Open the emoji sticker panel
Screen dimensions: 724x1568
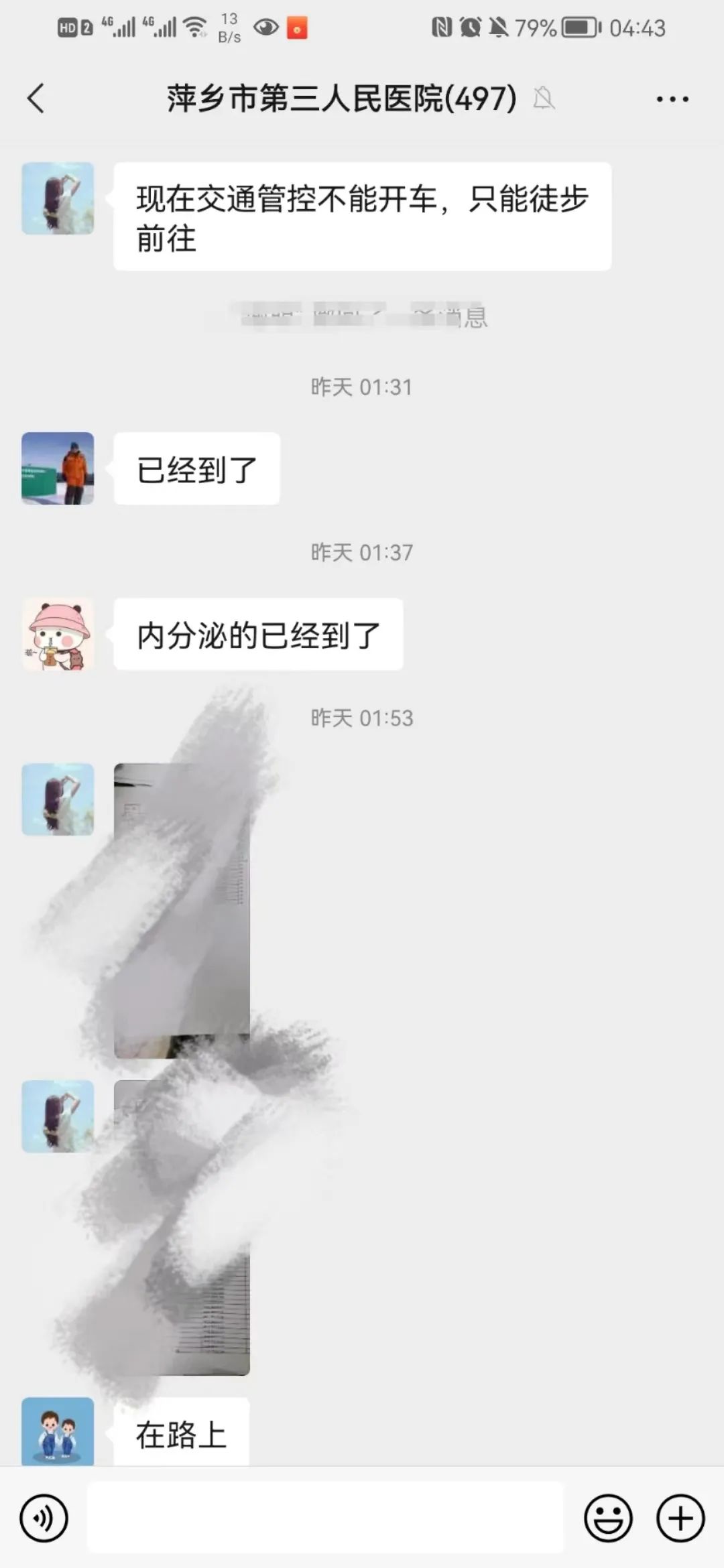[x=608, y=1518]
